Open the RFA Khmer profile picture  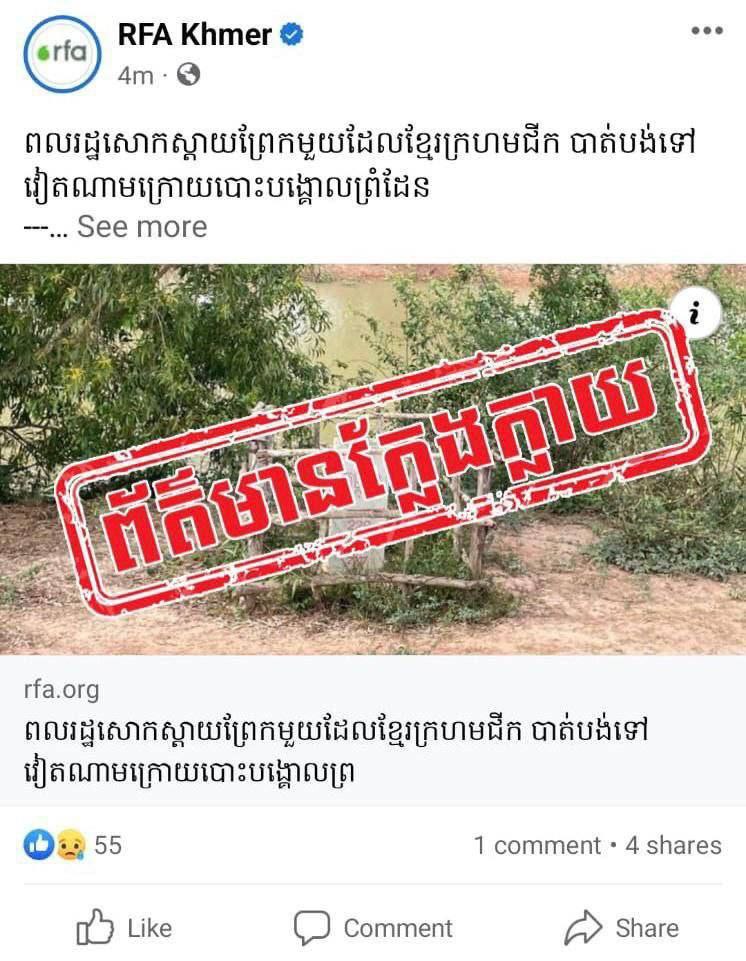point(62,54)
